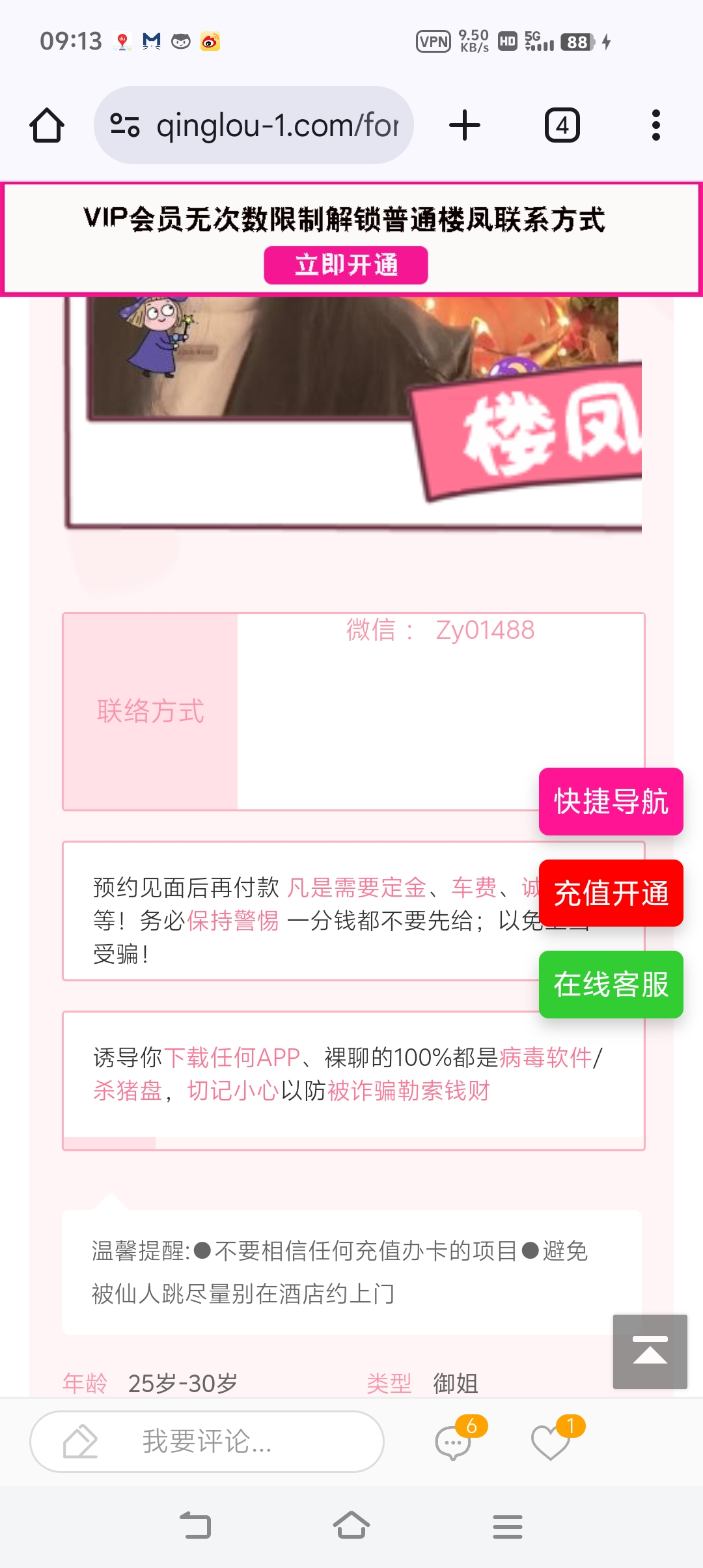Open recent apps from navigation bar
Viewport: 703px width, 1568px height.
pyautogui.click(x=507, y=1526)
